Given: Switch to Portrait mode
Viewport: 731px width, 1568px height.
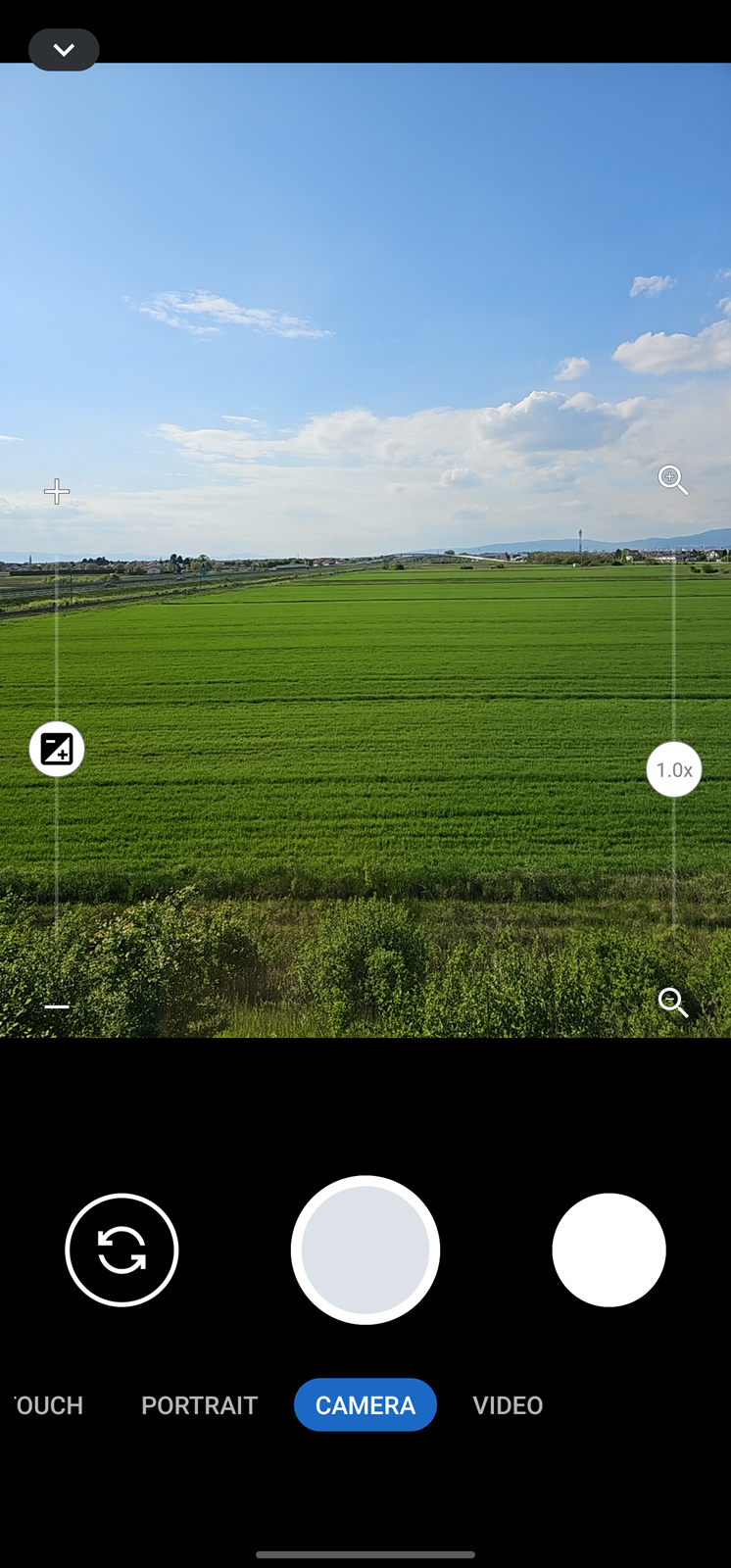Looking at the screenshot, I should pyautogui.click(x=200, y=1405).
